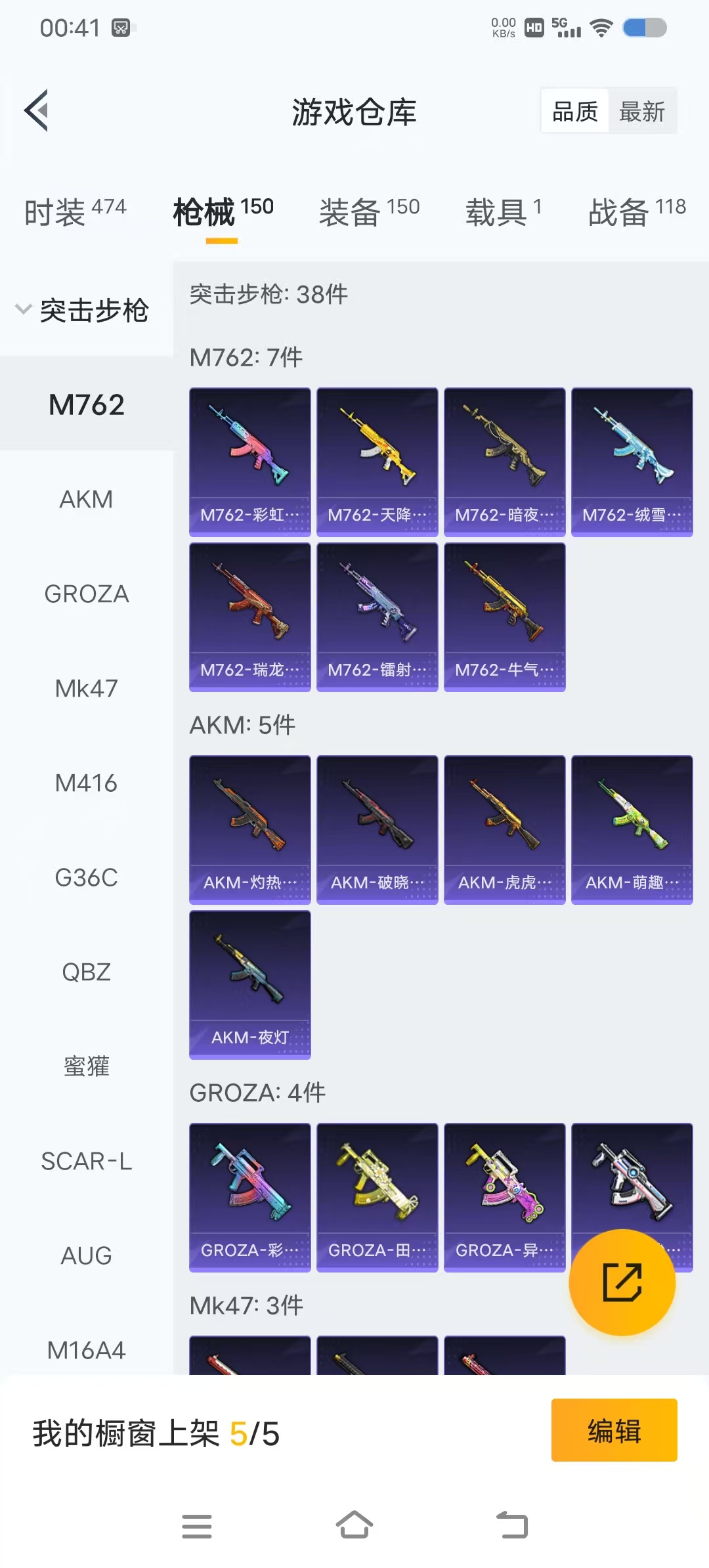Screen dimensions: 709x1568
Task: Open the 载具 tab
Action: 504,212
